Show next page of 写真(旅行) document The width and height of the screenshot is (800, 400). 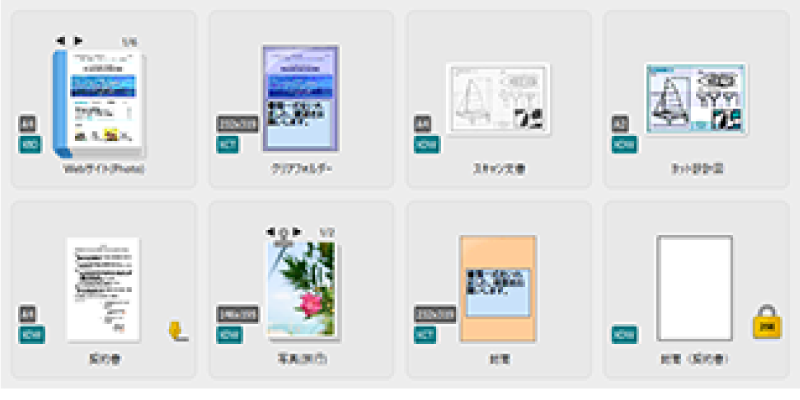pyautogui.click(x=297, y=232)
